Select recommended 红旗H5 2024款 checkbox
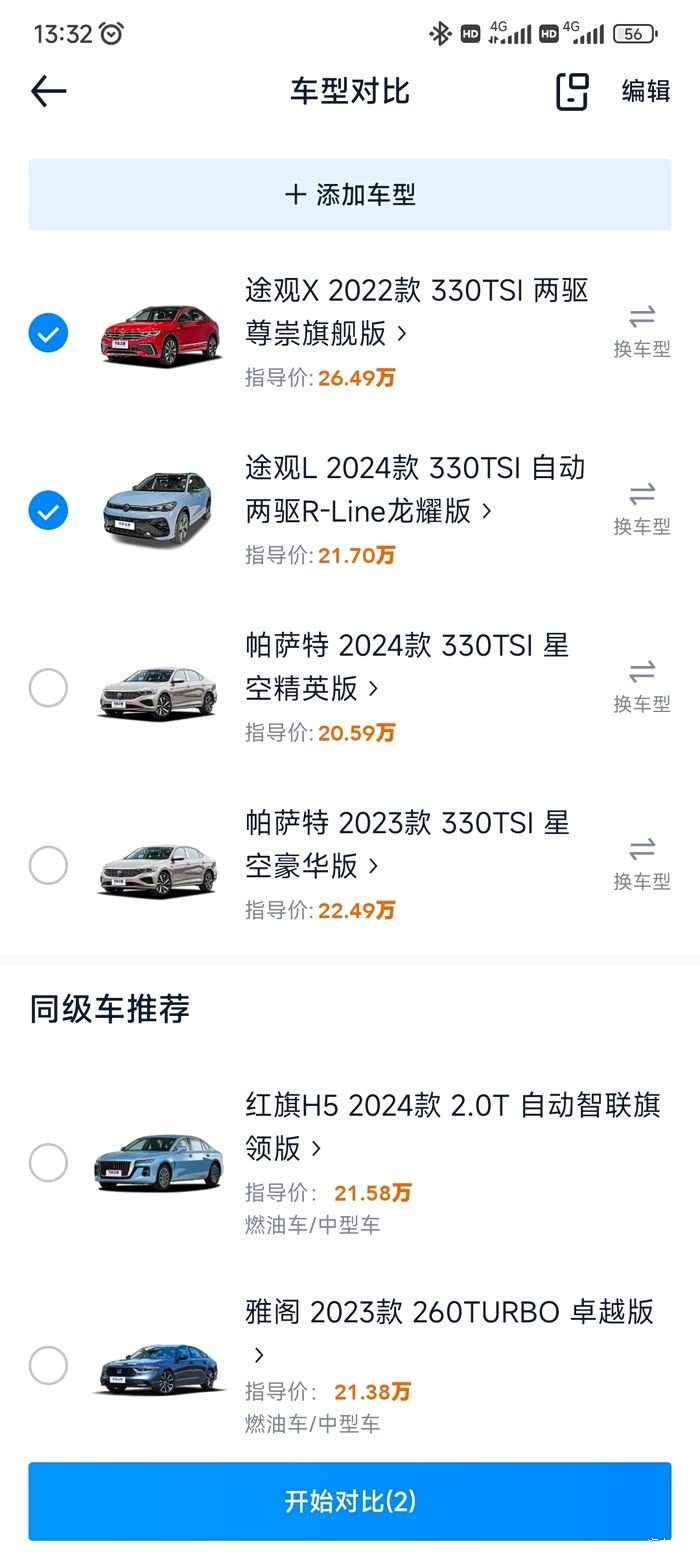The height and width of the screenshot is (1555, 700). pos(48,1163)
